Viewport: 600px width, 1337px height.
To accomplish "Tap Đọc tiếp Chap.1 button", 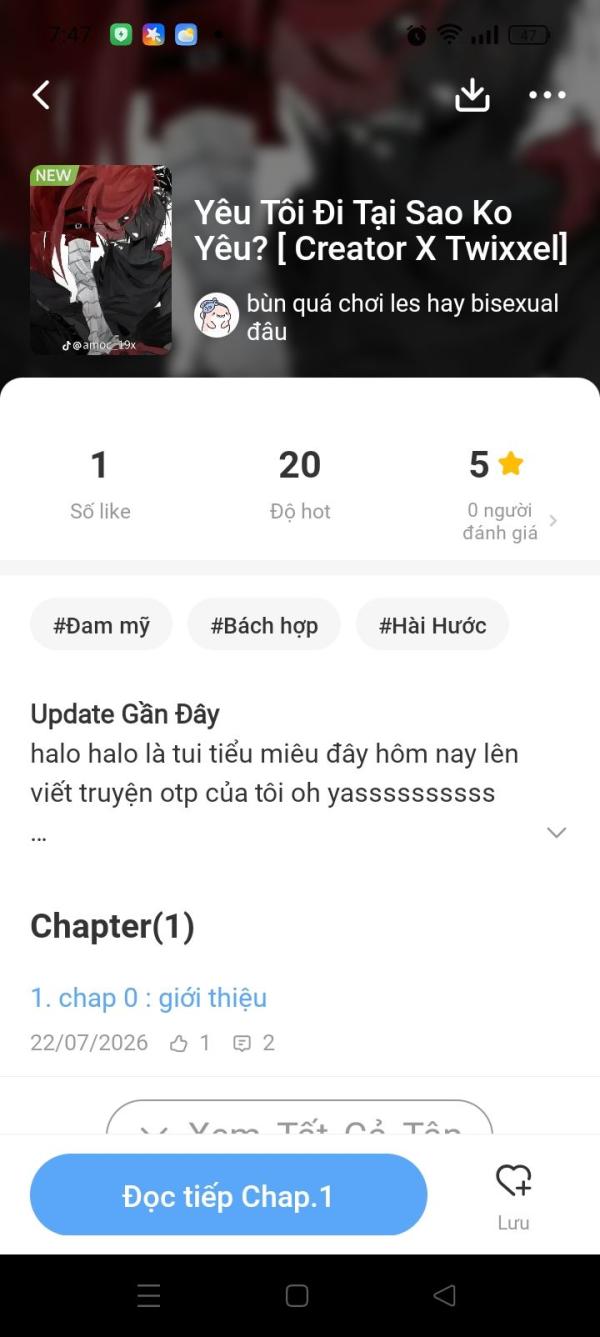I will pyautogui.click(x=229, y=1195).
